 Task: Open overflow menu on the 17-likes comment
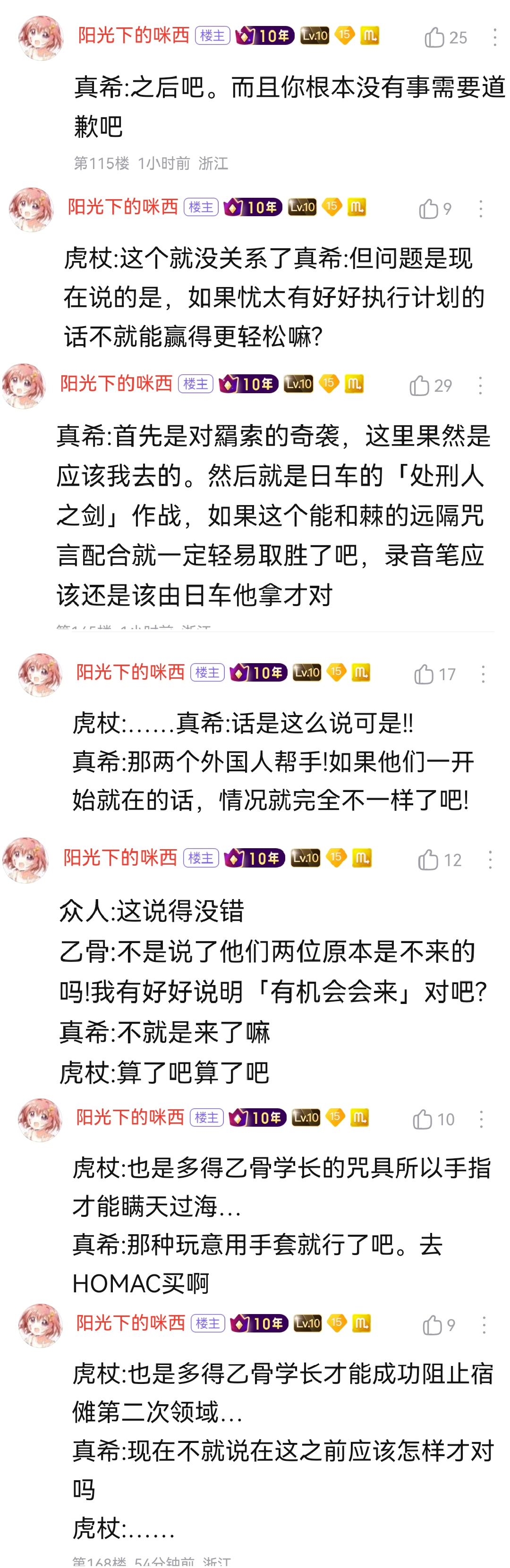483,674
